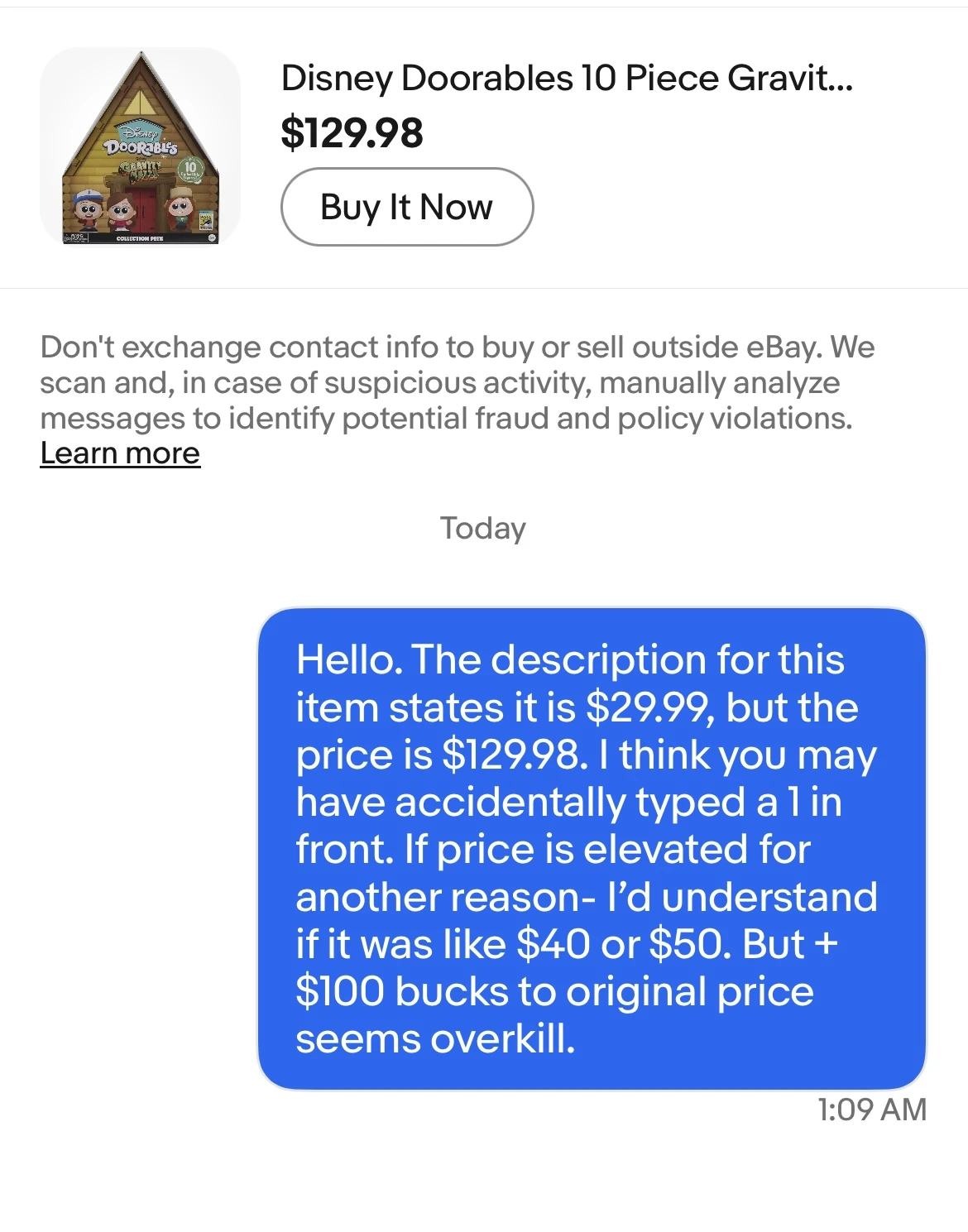The image size is (968, 1232).
Task: Open the Learn more link
Action: click(x=120, y=453)
